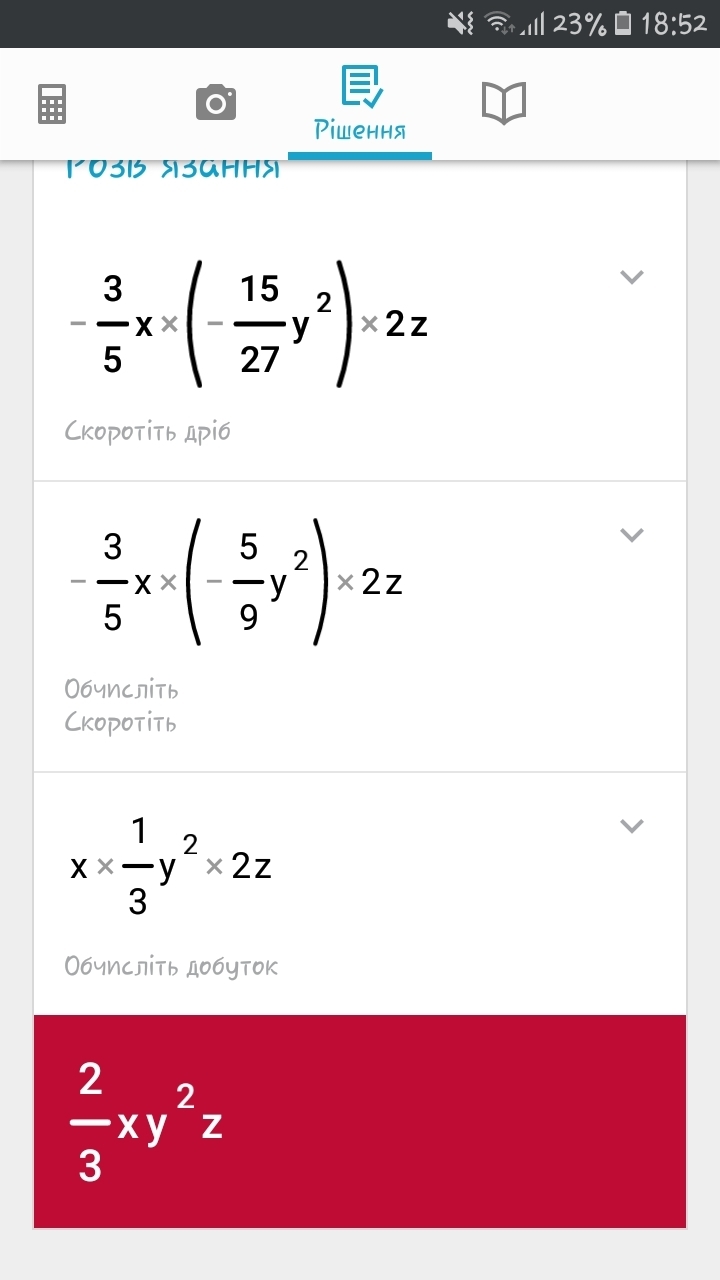Open the book tab

point(504,104)
